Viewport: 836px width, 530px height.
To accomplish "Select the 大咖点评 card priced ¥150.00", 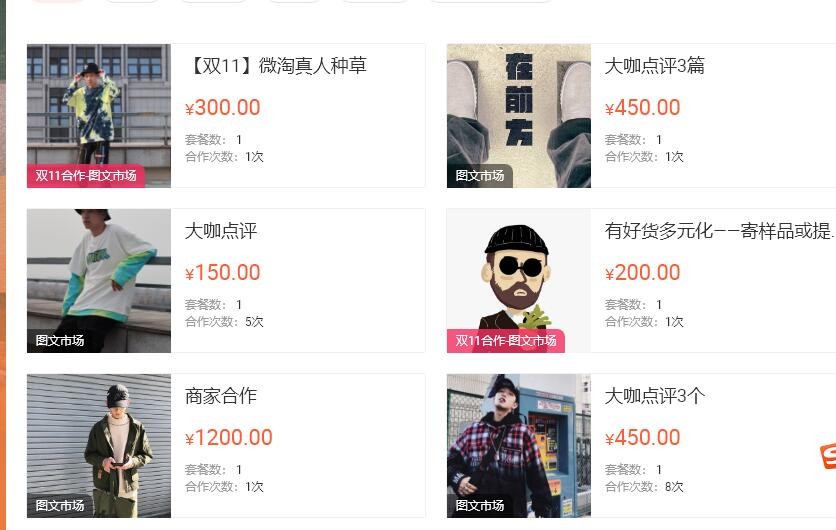I will [221, 231].
